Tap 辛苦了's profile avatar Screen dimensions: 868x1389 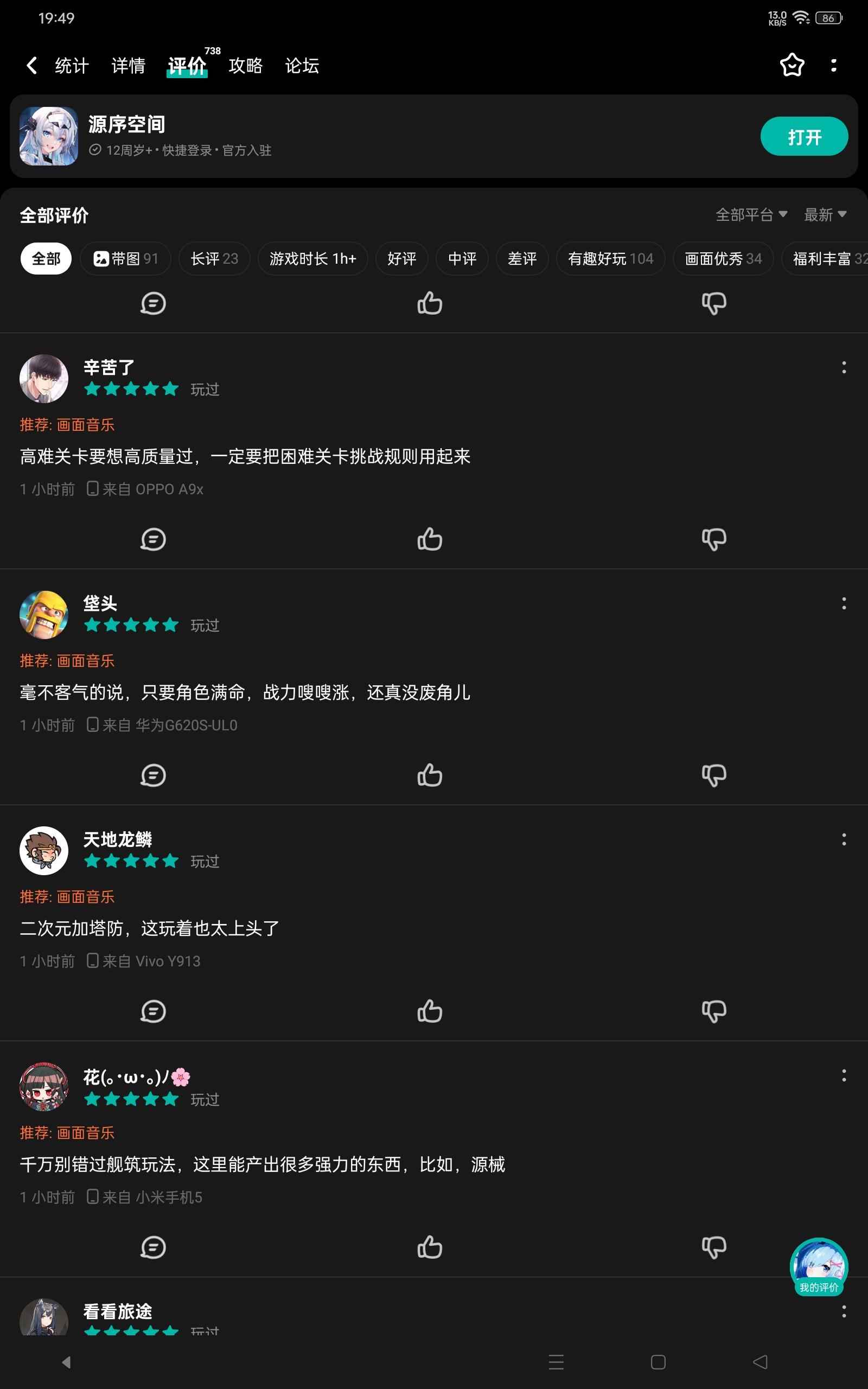44,378
